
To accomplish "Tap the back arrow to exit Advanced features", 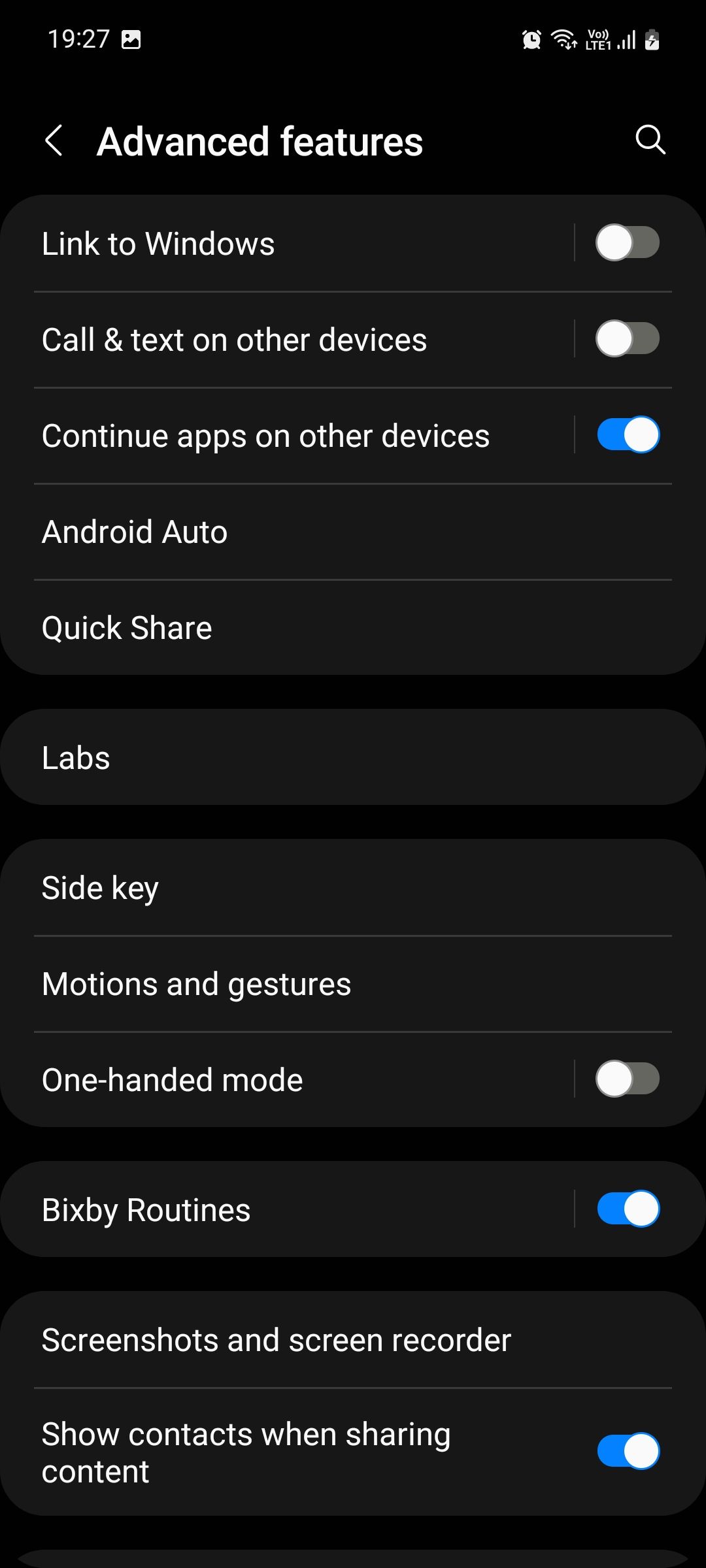I will pos(56,140).
